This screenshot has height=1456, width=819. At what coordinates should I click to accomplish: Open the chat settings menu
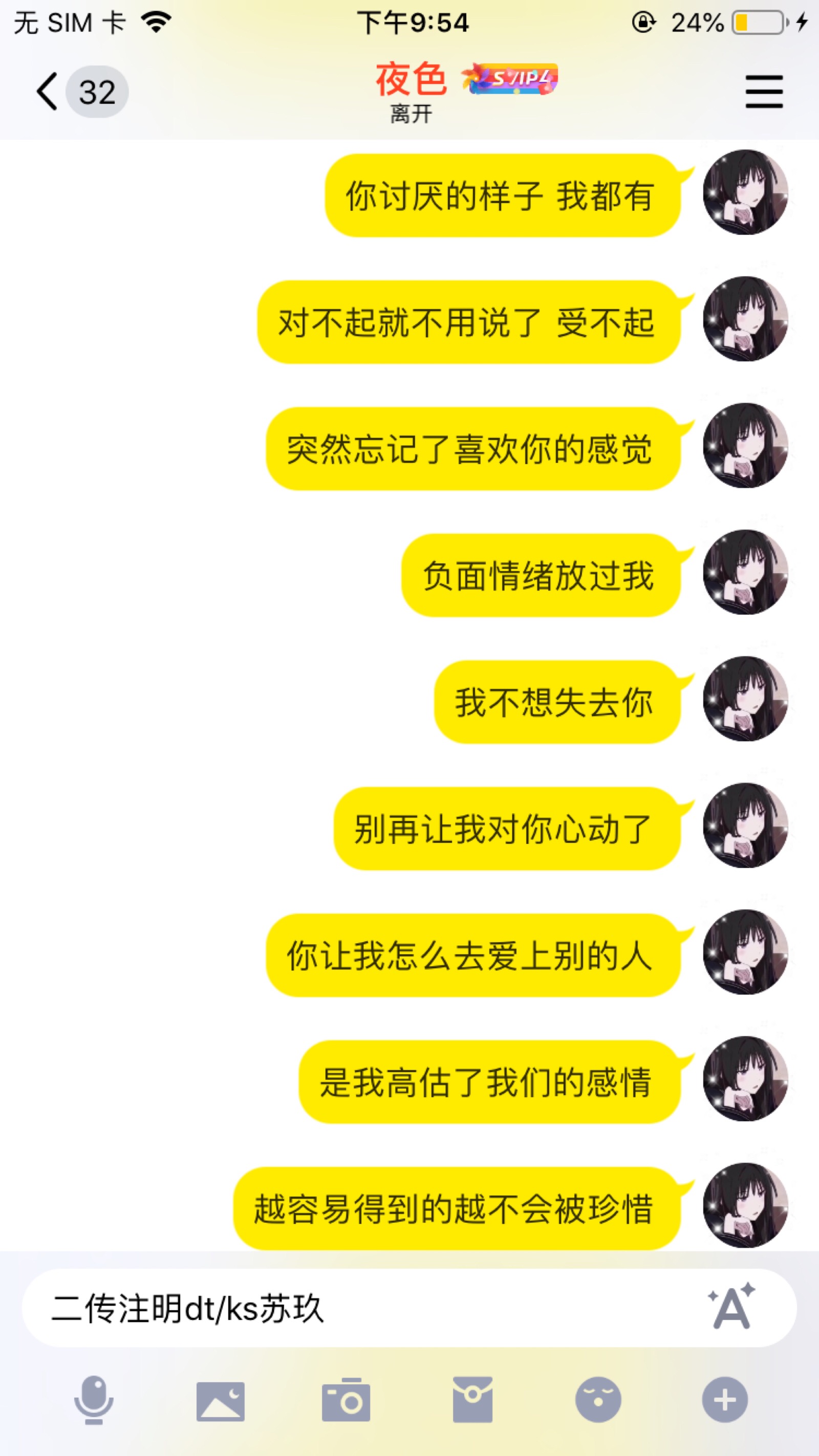click(764, 92)
